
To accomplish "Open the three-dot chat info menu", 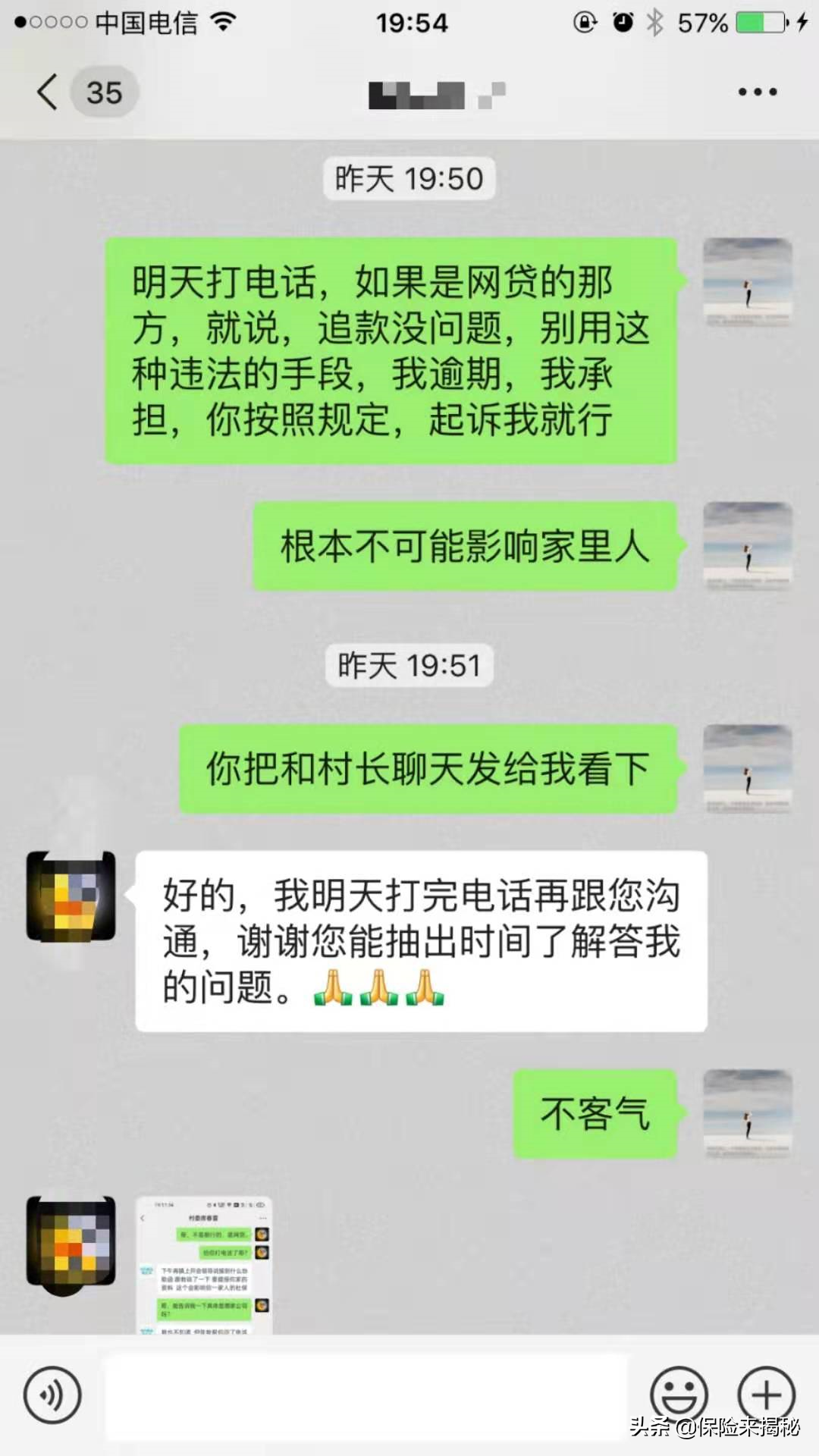I will click(757, 93).
